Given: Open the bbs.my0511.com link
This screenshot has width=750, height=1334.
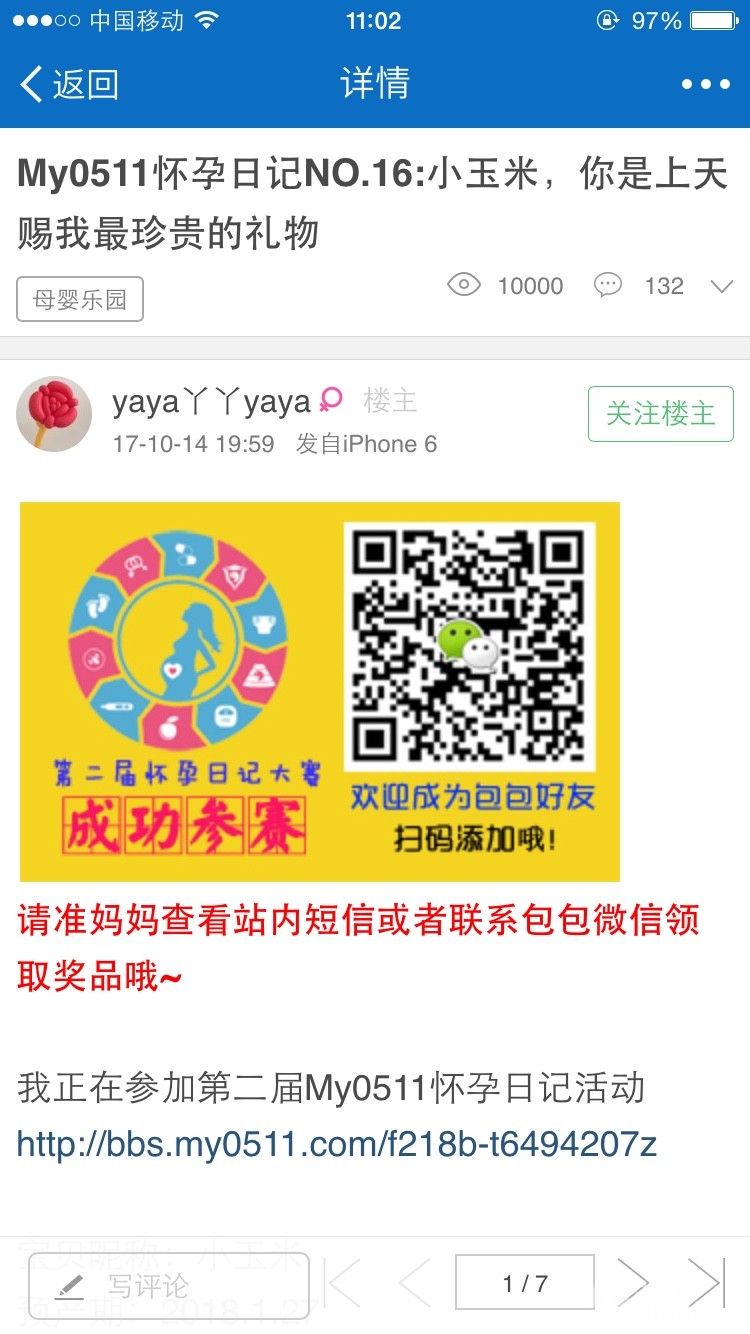Looking at the screenshot, I should click(x=337, y=1144).
